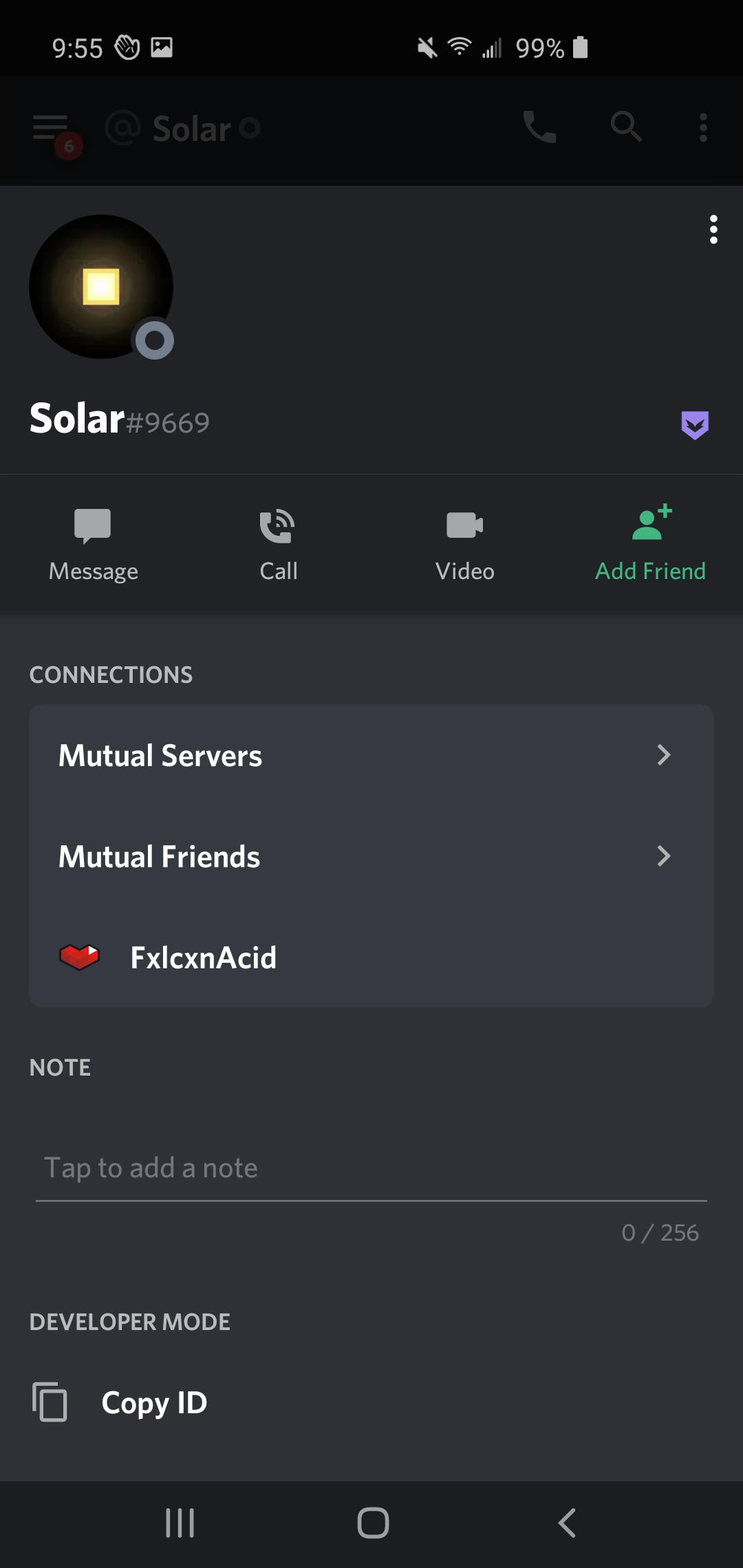Add Solar as a friend
Viewport: 743px width, 1568px height.
pyautogui.click(x=651, y=545)
